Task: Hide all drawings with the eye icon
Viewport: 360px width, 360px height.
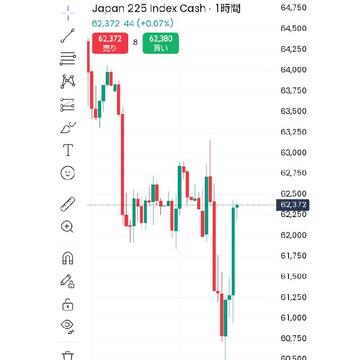Action: coord(68,326)
